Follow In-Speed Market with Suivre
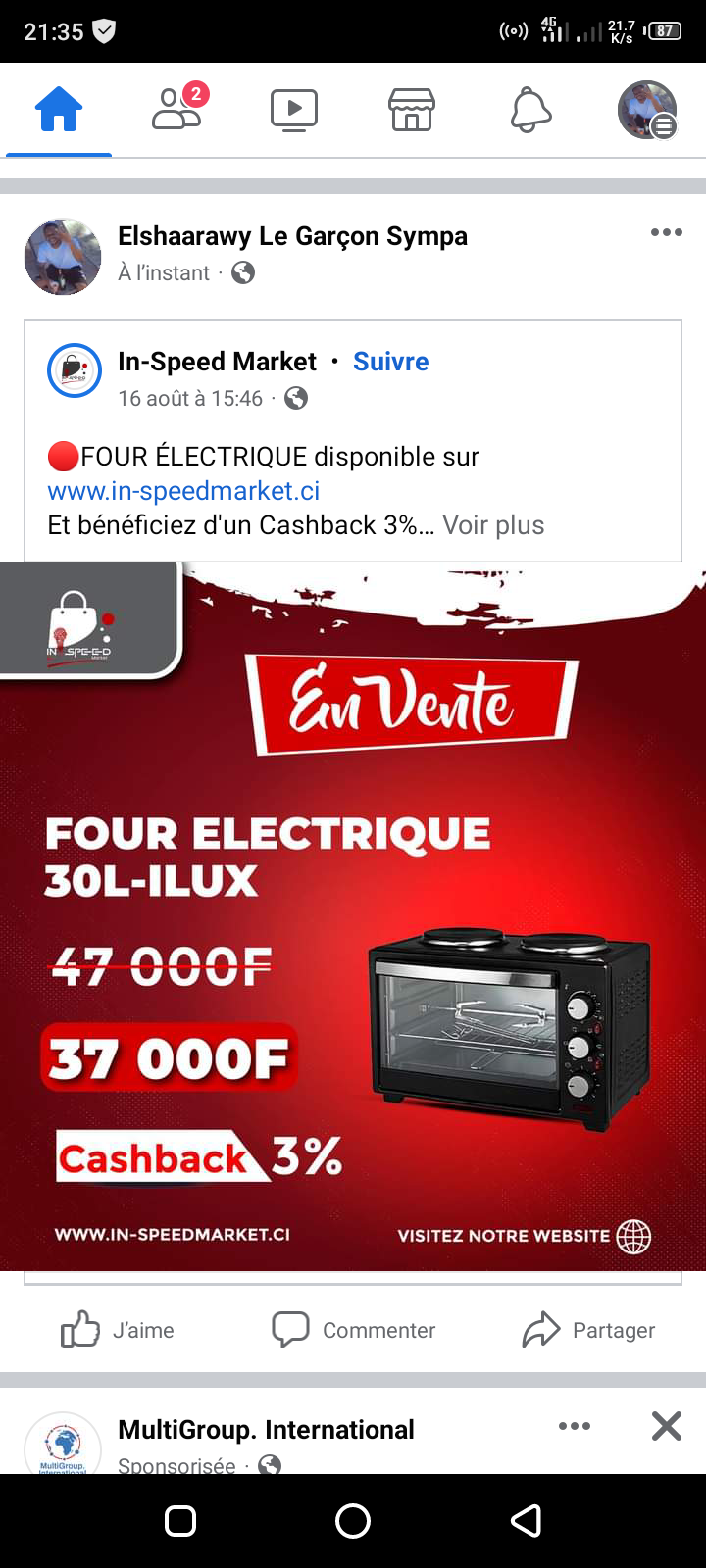706x1568 pixels. (391, 362)
